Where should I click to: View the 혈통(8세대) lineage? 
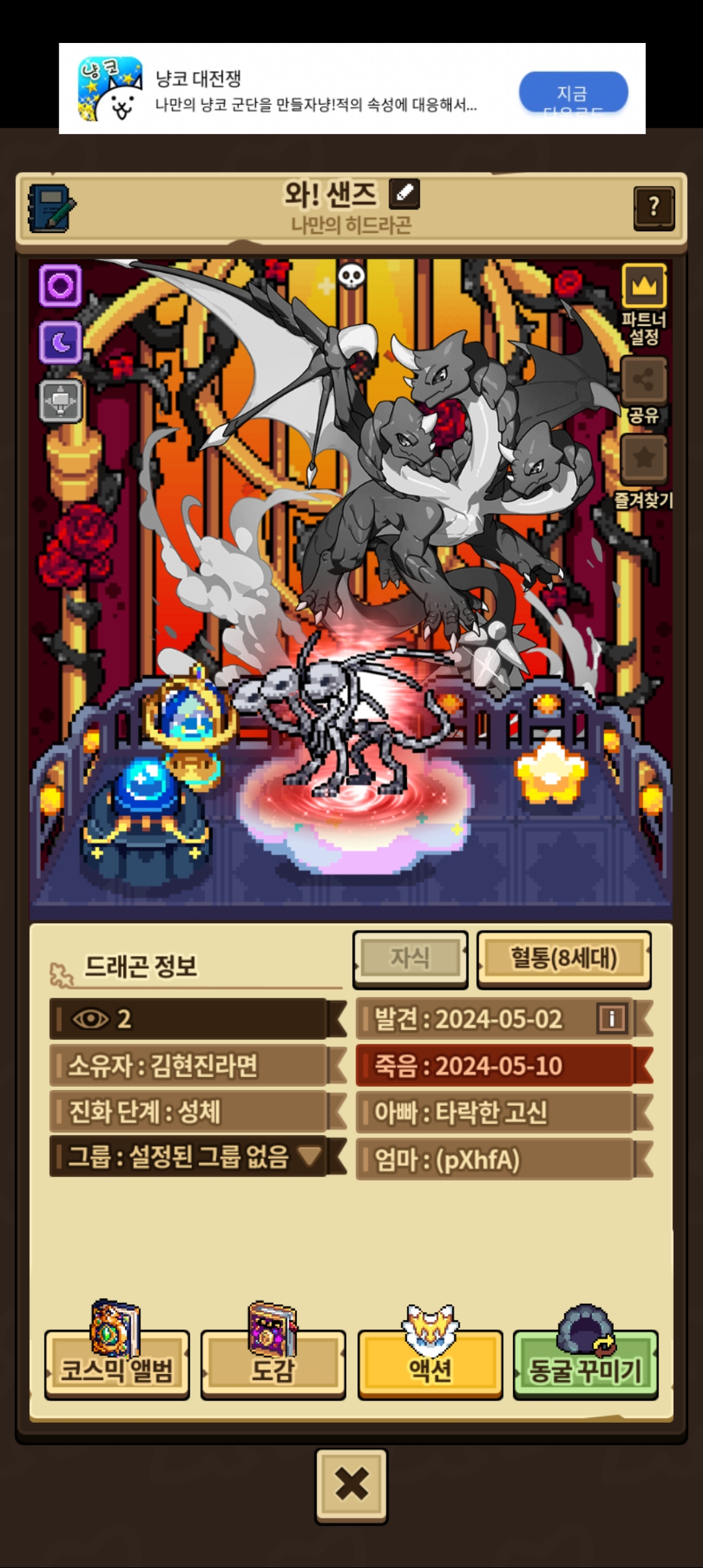[564, 959]
